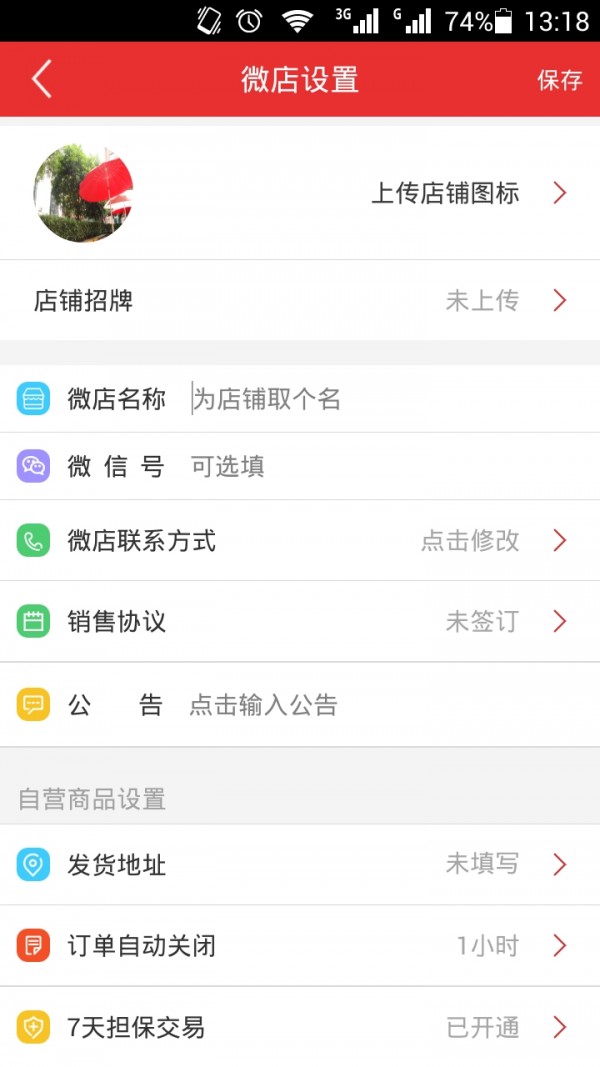Go back using the top-left arrow

pyautogui.click(x=42, y=79)
